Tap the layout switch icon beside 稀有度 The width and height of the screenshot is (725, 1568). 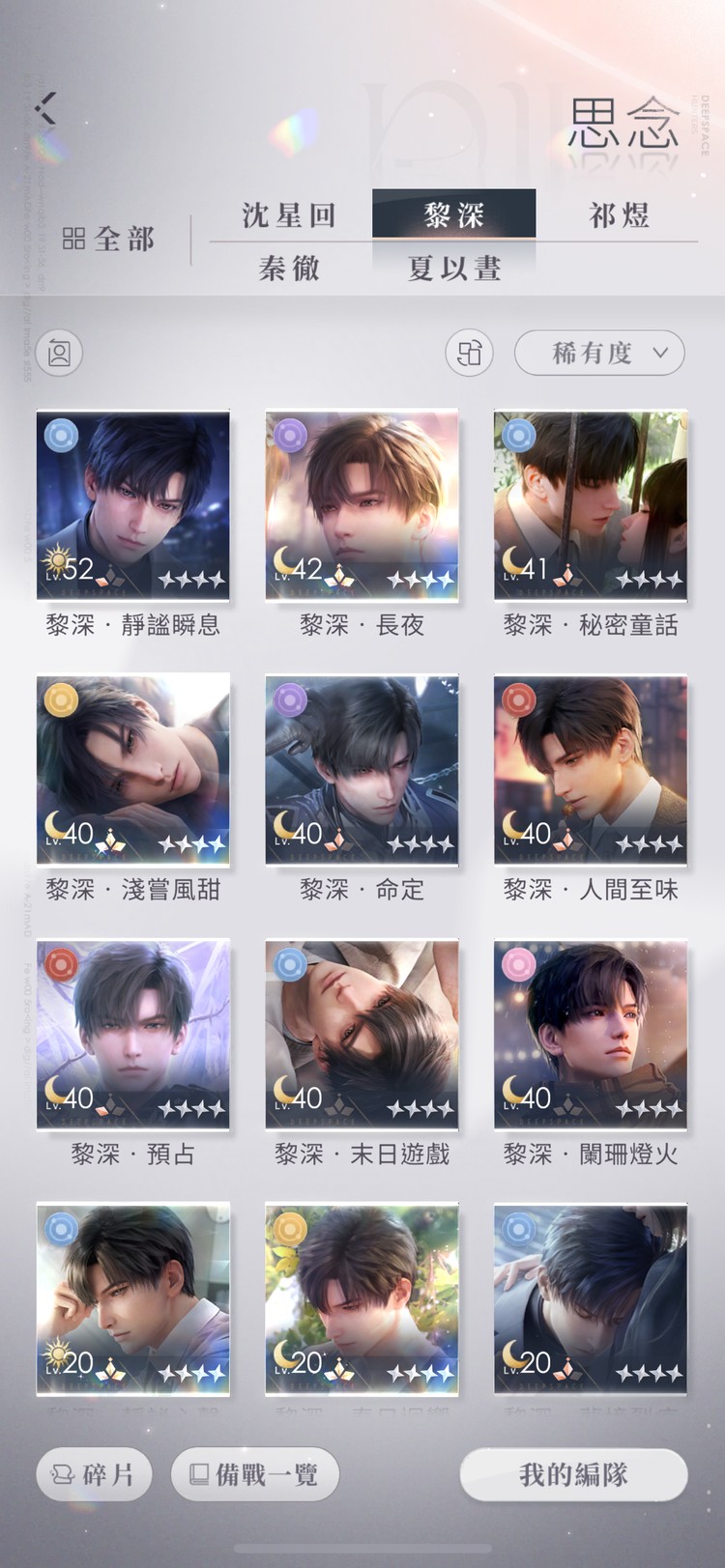pos(469,353)
